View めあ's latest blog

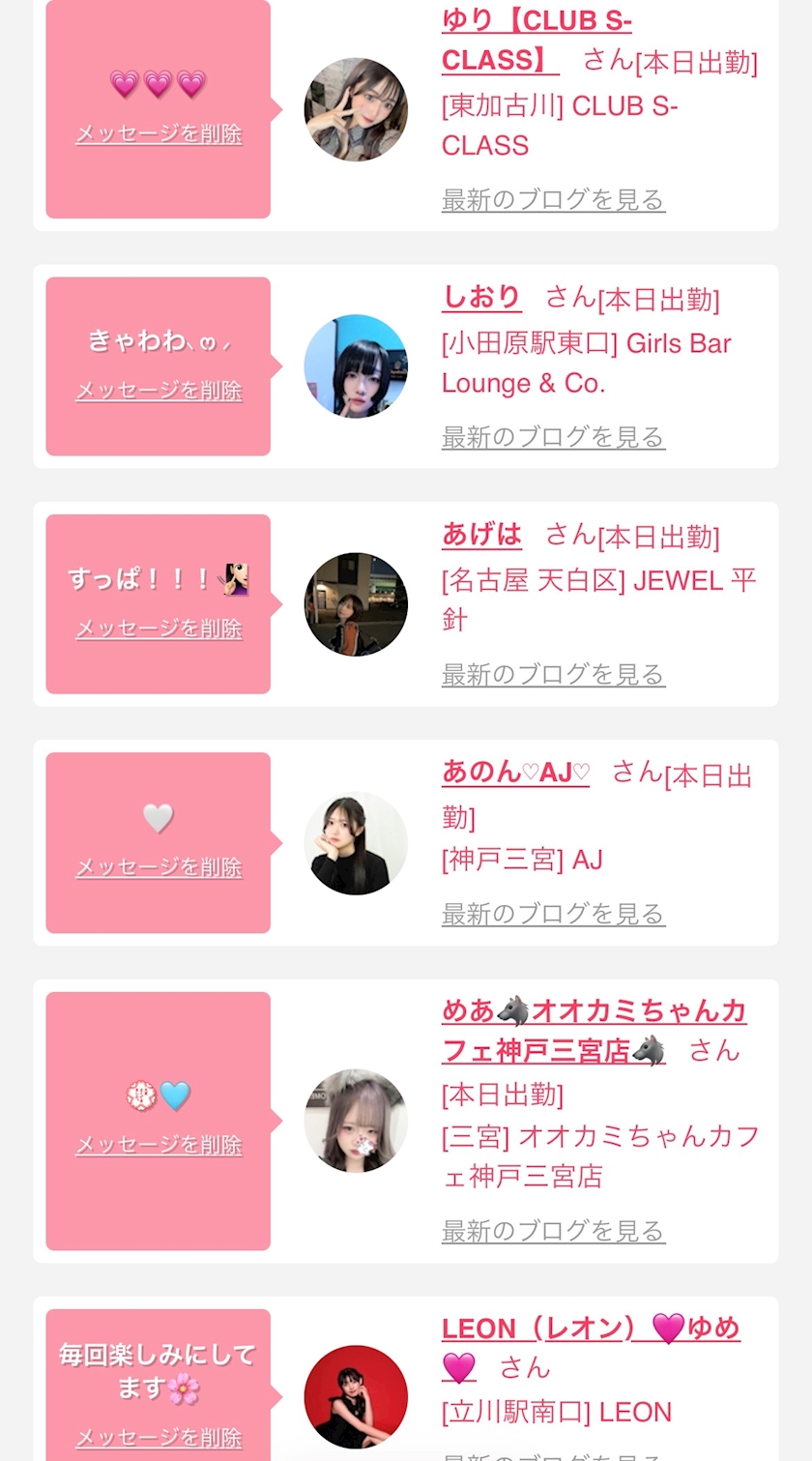click(x=553, y=1231)
